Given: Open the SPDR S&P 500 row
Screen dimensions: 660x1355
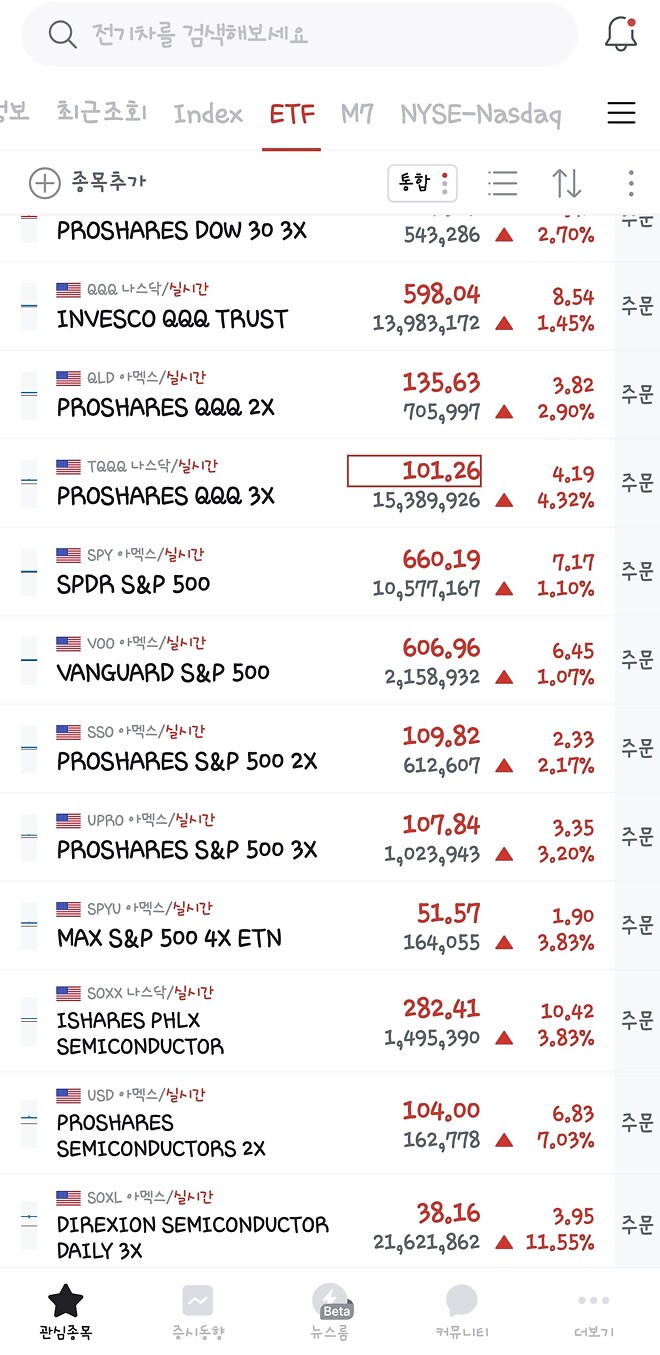Looking at the screenshot, I should (134, 584).
